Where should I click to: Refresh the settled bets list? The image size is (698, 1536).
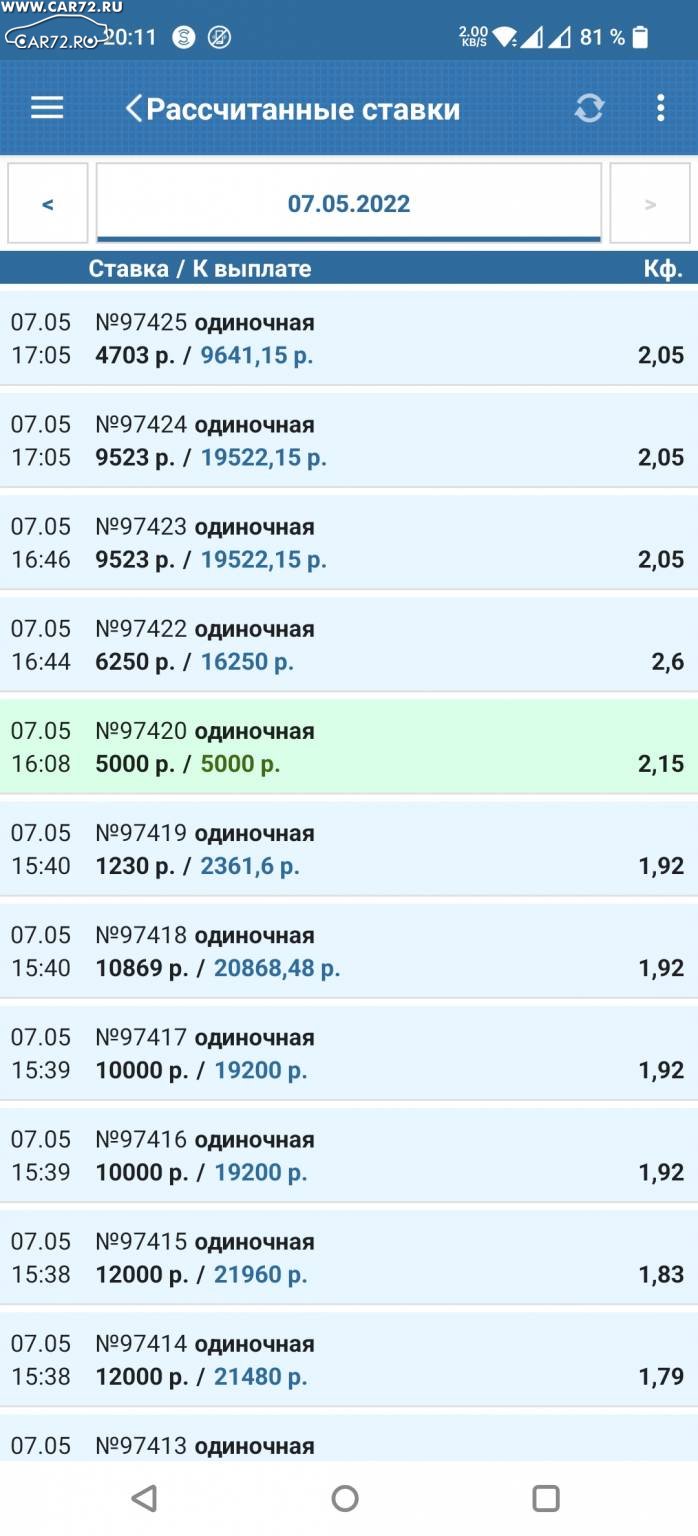pyautogui.click(x=589, y=108)
